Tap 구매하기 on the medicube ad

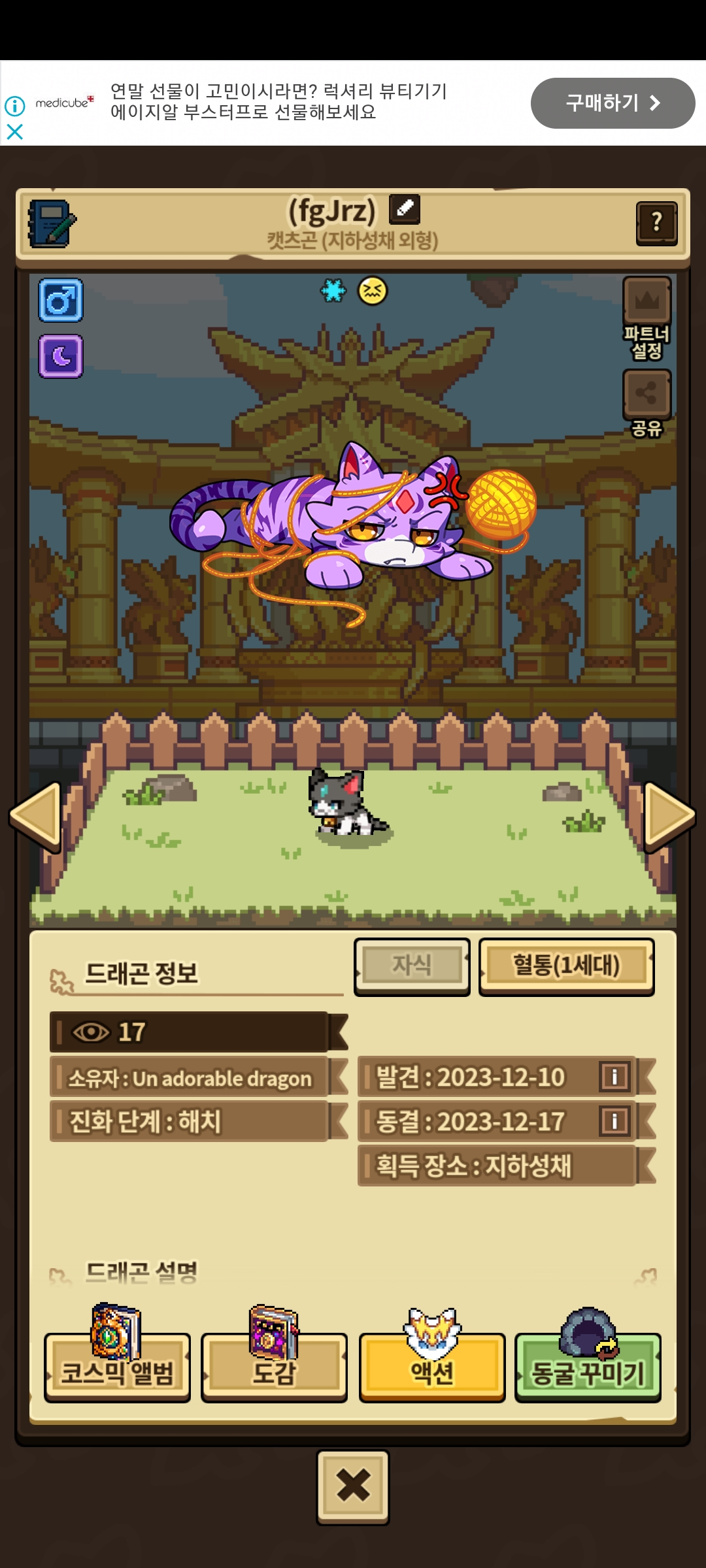click(613, 103)
